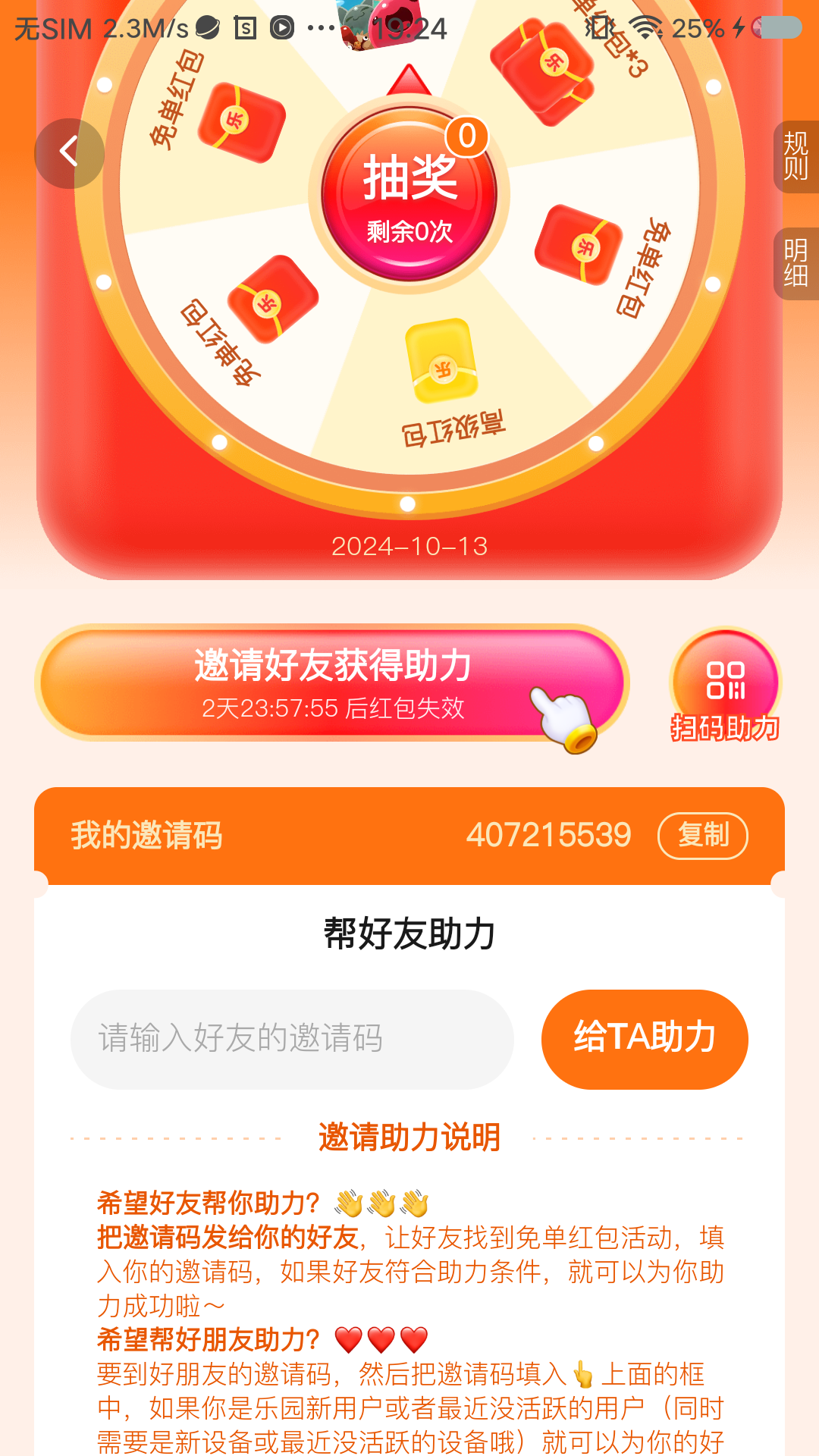
Task: Open 扫码助力 QR scan assist
Action: [x=725, y=686]
